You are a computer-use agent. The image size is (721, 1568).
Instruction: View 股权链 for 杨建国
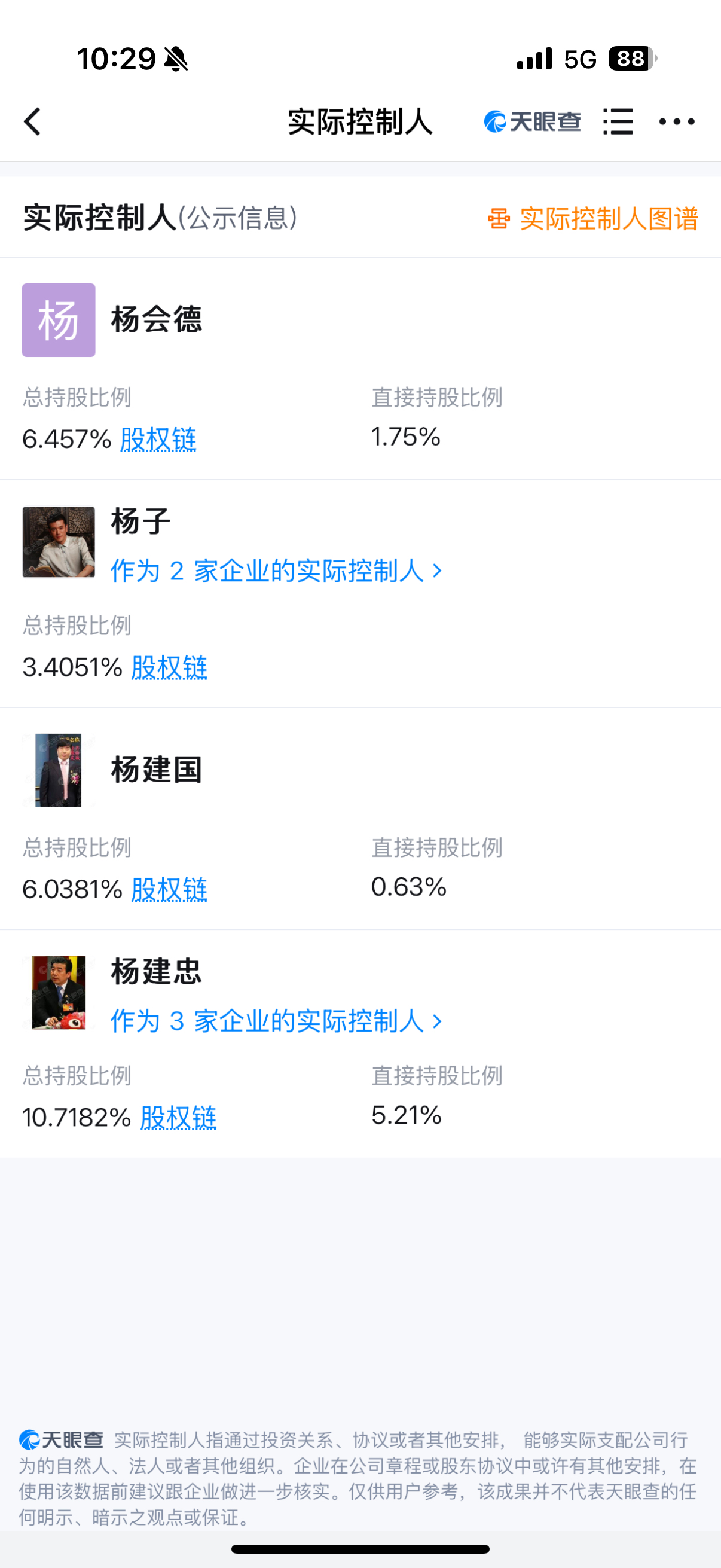[169, 889]
